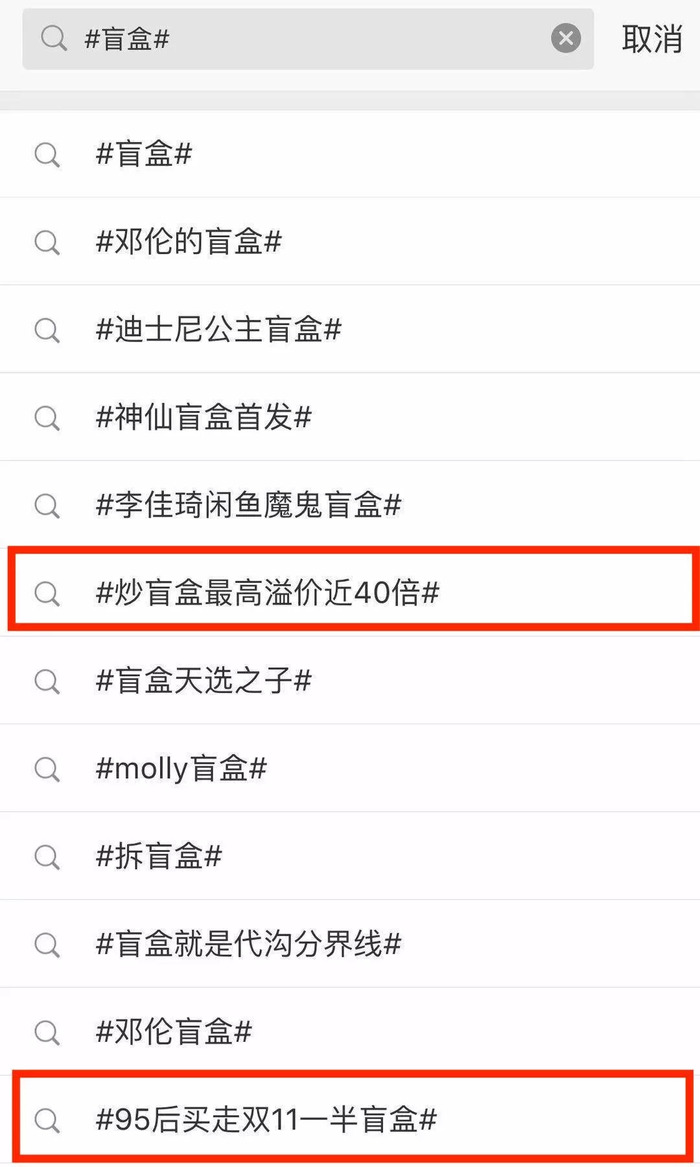Open #迪士尼公主盲盒# topic
This screenshot has height=1167, width=700.
click(350, 330)
